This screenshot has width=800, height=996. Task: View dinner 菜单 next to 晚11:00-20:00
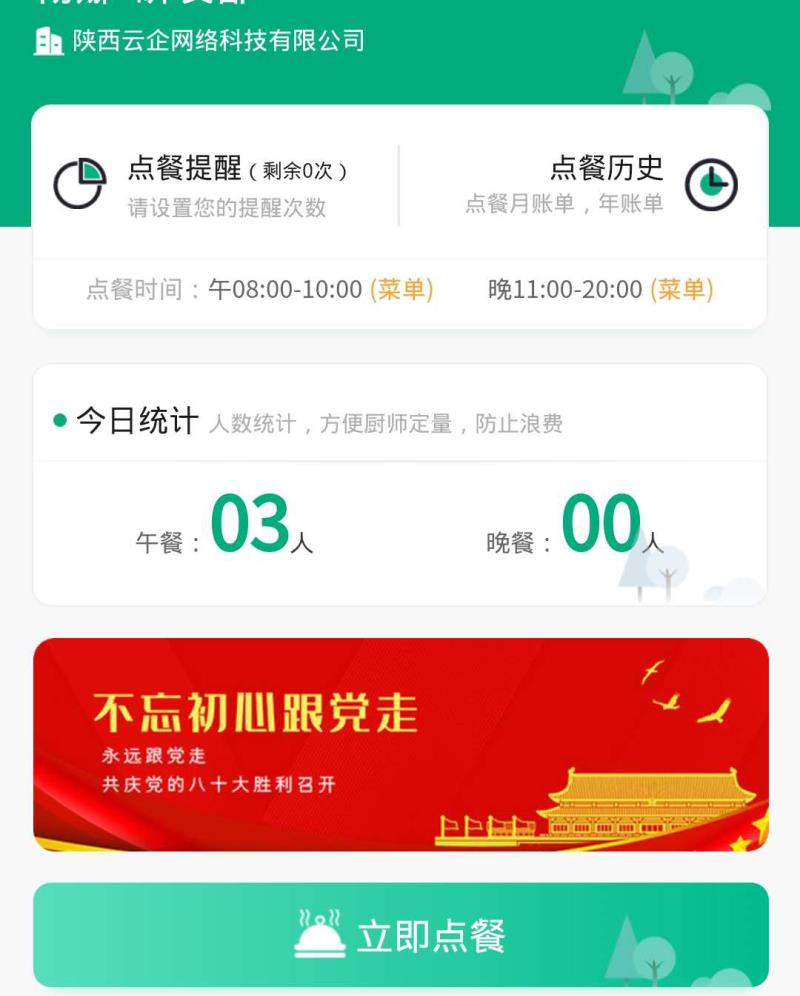click(x=682, y=290)
